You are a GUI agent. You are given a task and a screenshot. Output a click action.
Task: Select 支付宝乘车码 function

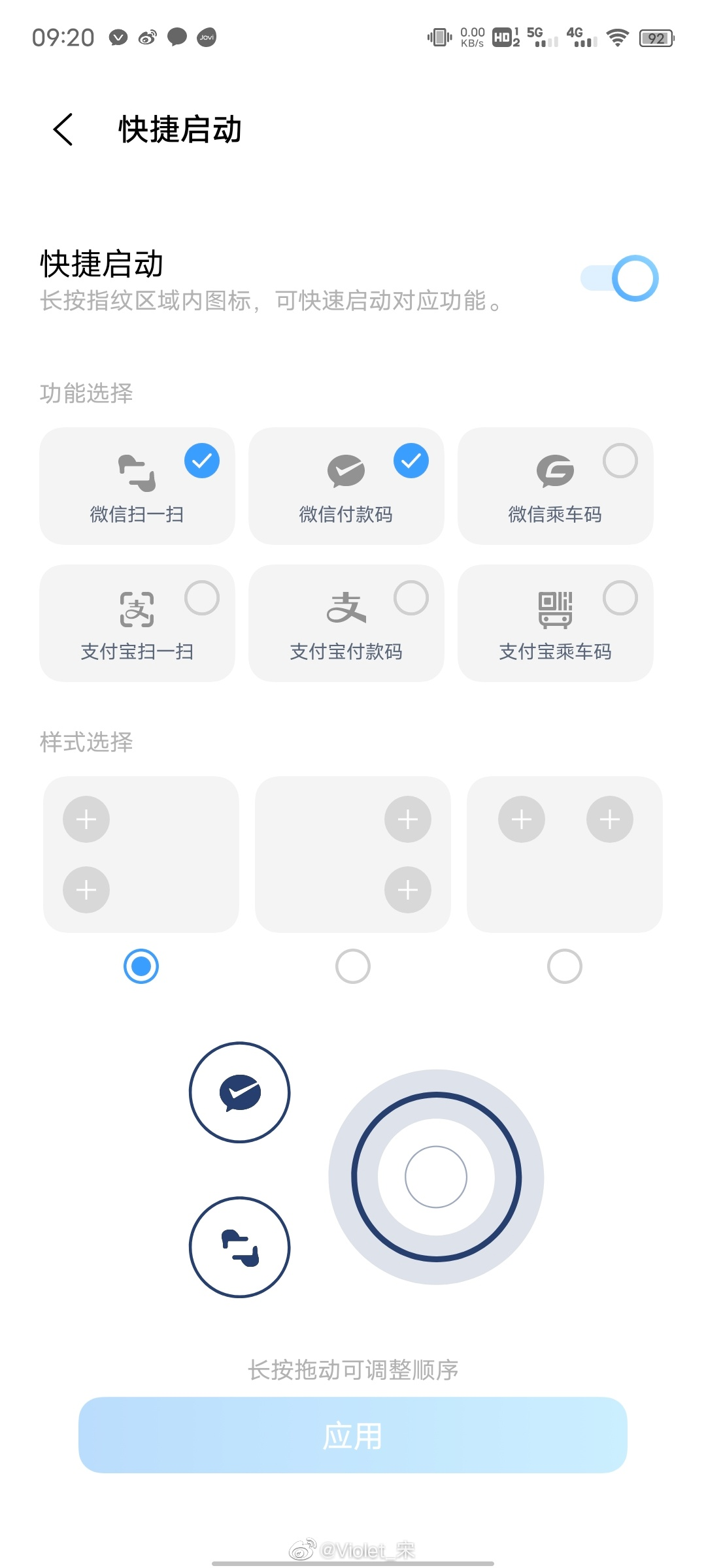point(620,598)
